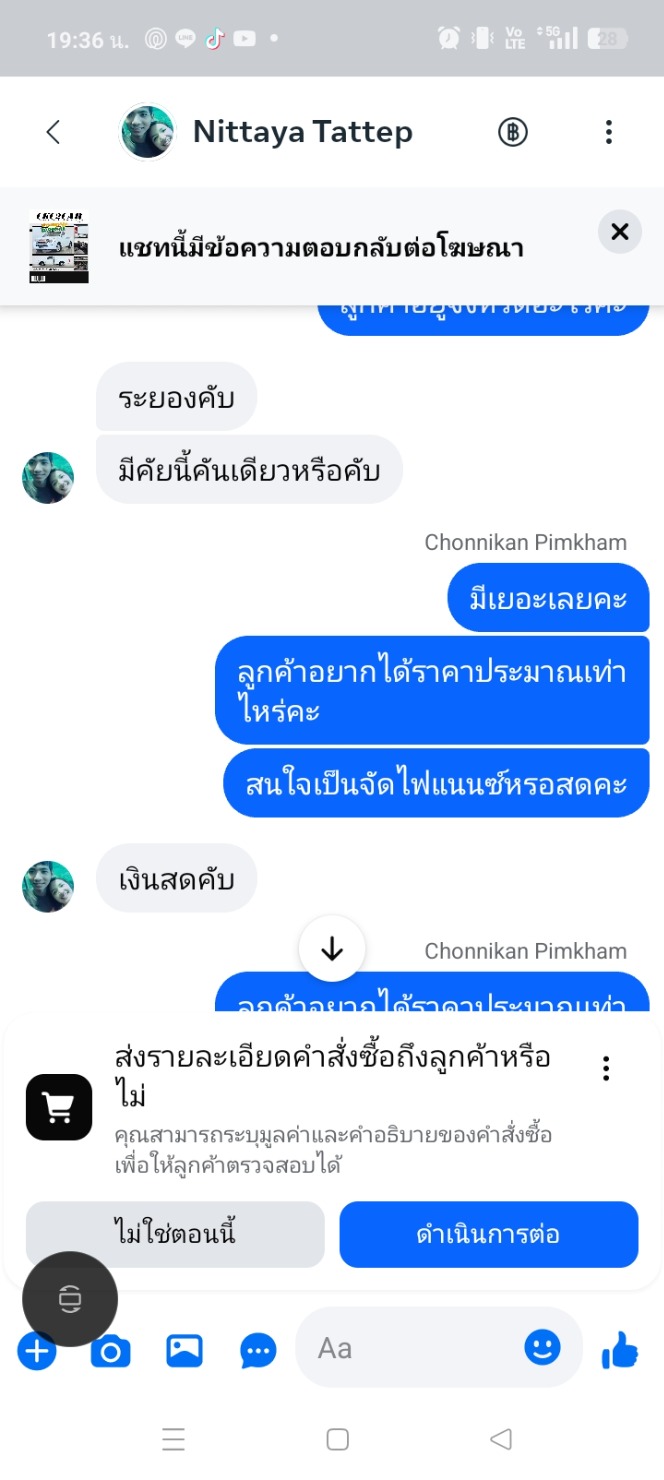Open the ad thumbnail in the banner
Screen dimensions: 664x1480
coord(59,247)
